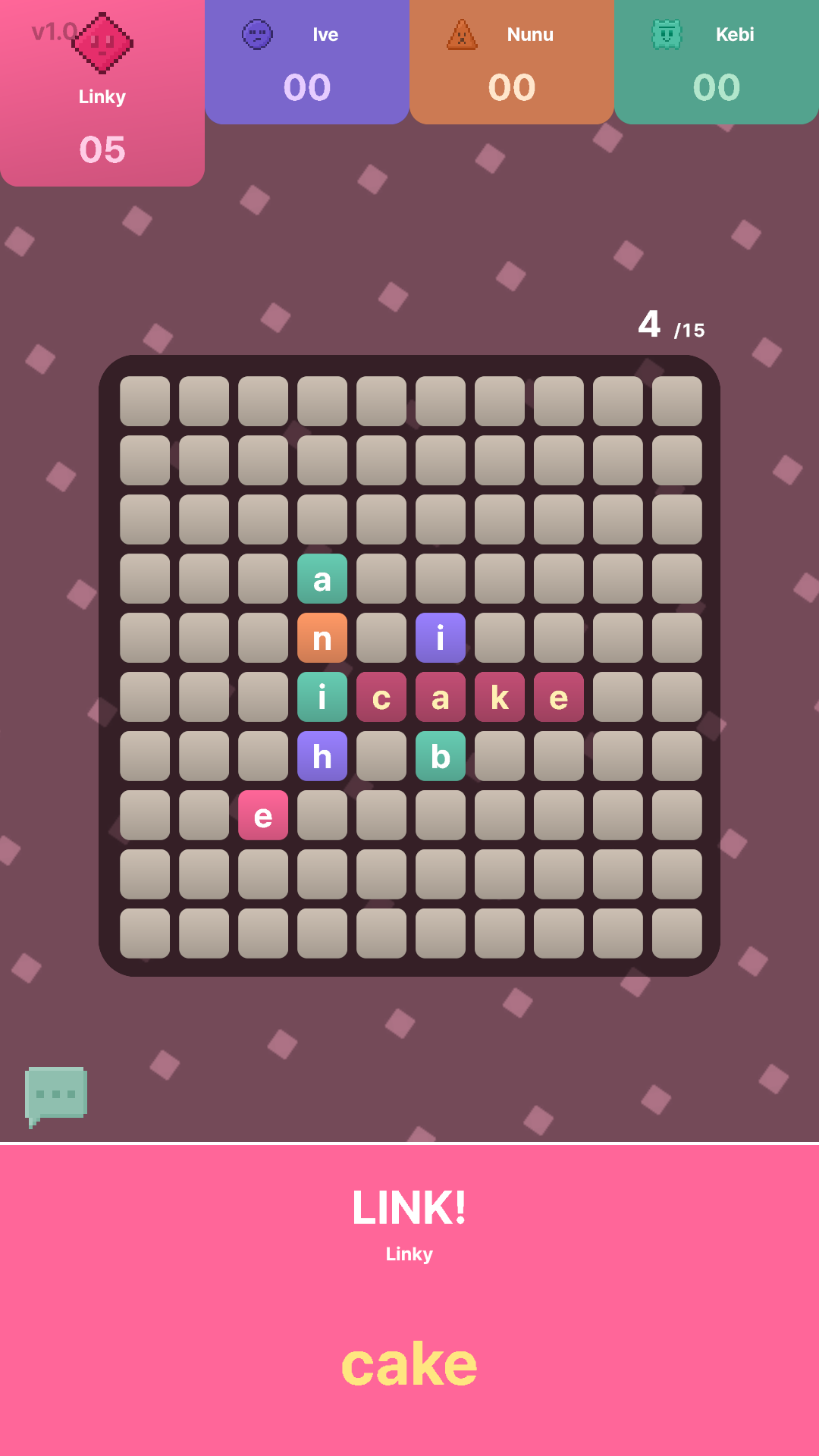Open Nunu's player card
Viewport: 819px width, 1456px height.
pos(512,62)
